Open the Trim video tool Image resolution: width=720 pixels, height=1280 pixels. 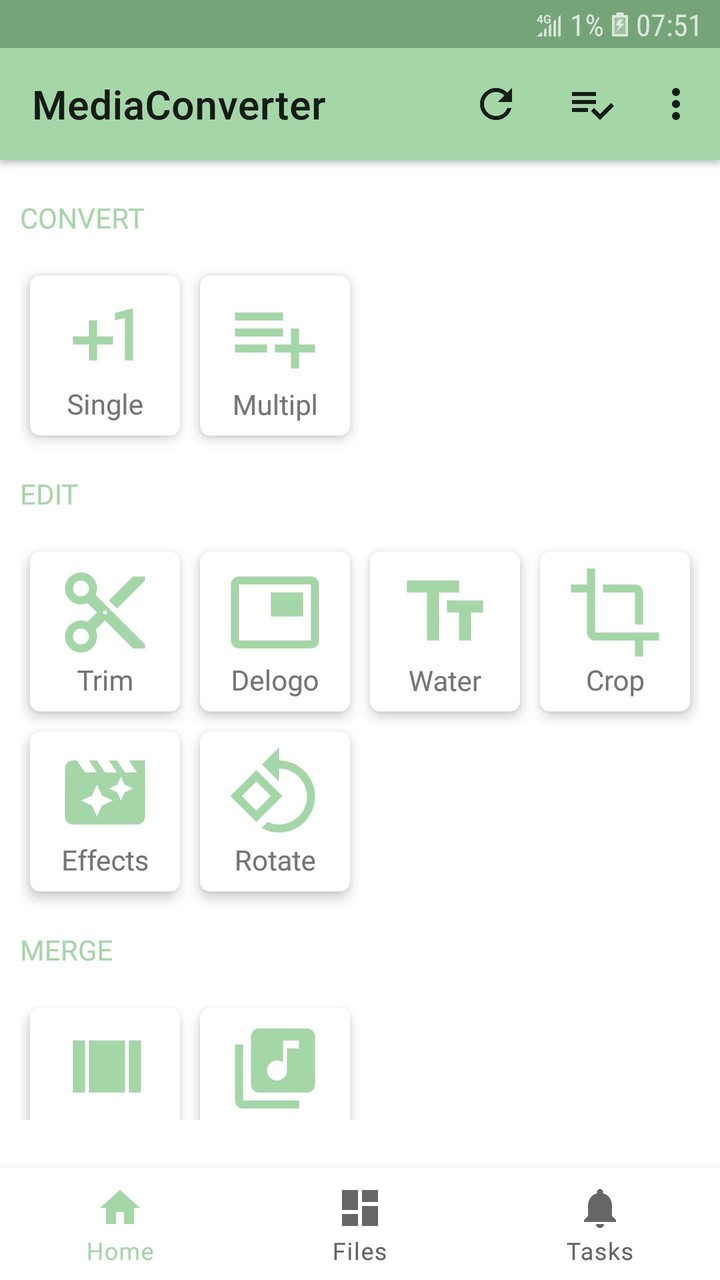[x=104, y=630]
